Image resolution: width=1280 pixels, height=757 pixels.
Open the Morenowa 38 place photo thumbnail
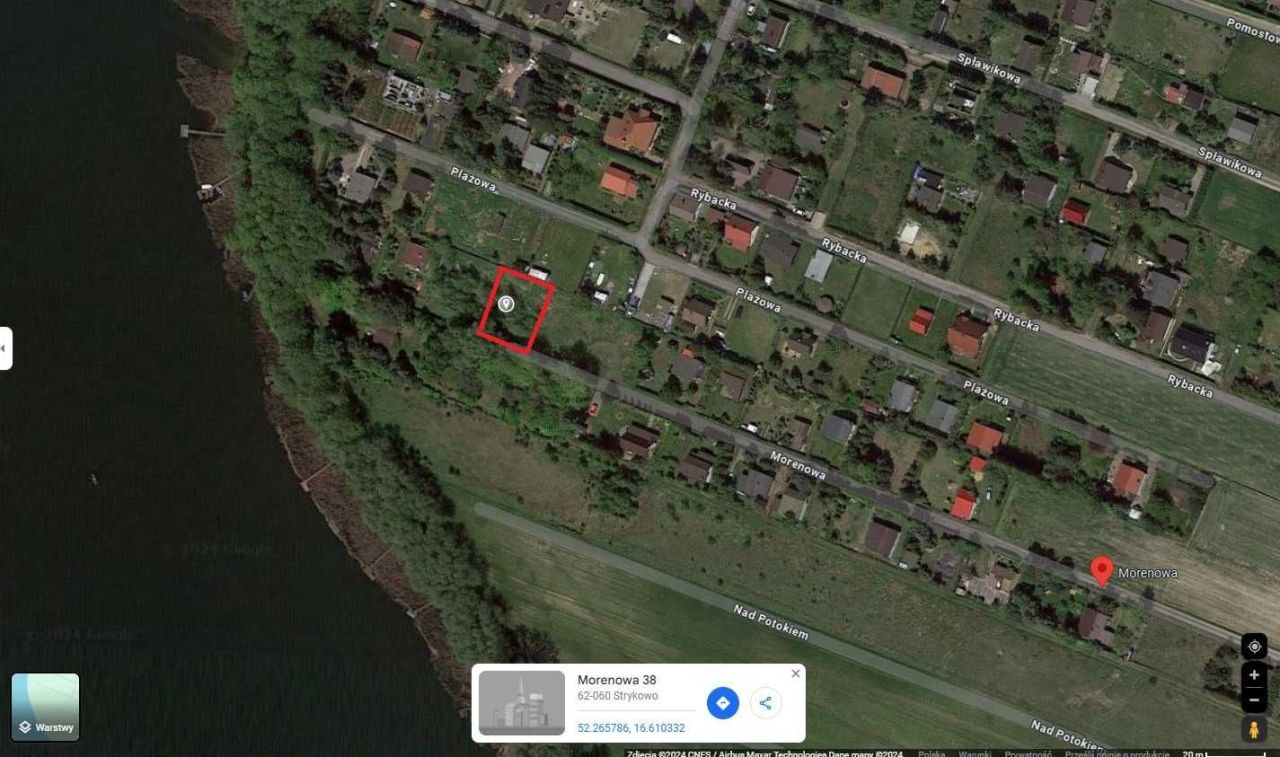point(522,703)
